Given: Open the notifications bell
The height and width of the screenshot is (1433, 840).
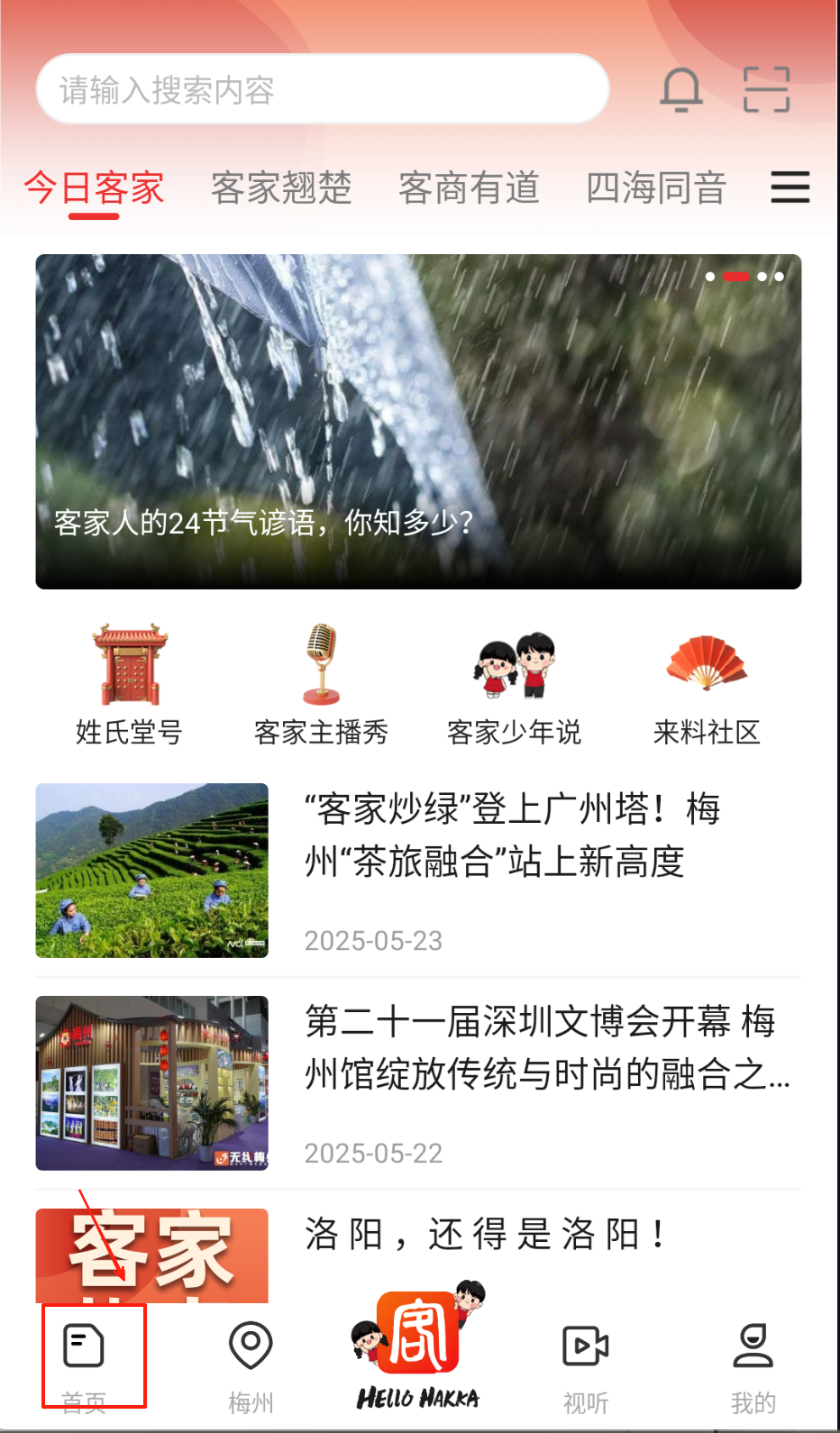Looking at the screenshot, I should point(681,89).
